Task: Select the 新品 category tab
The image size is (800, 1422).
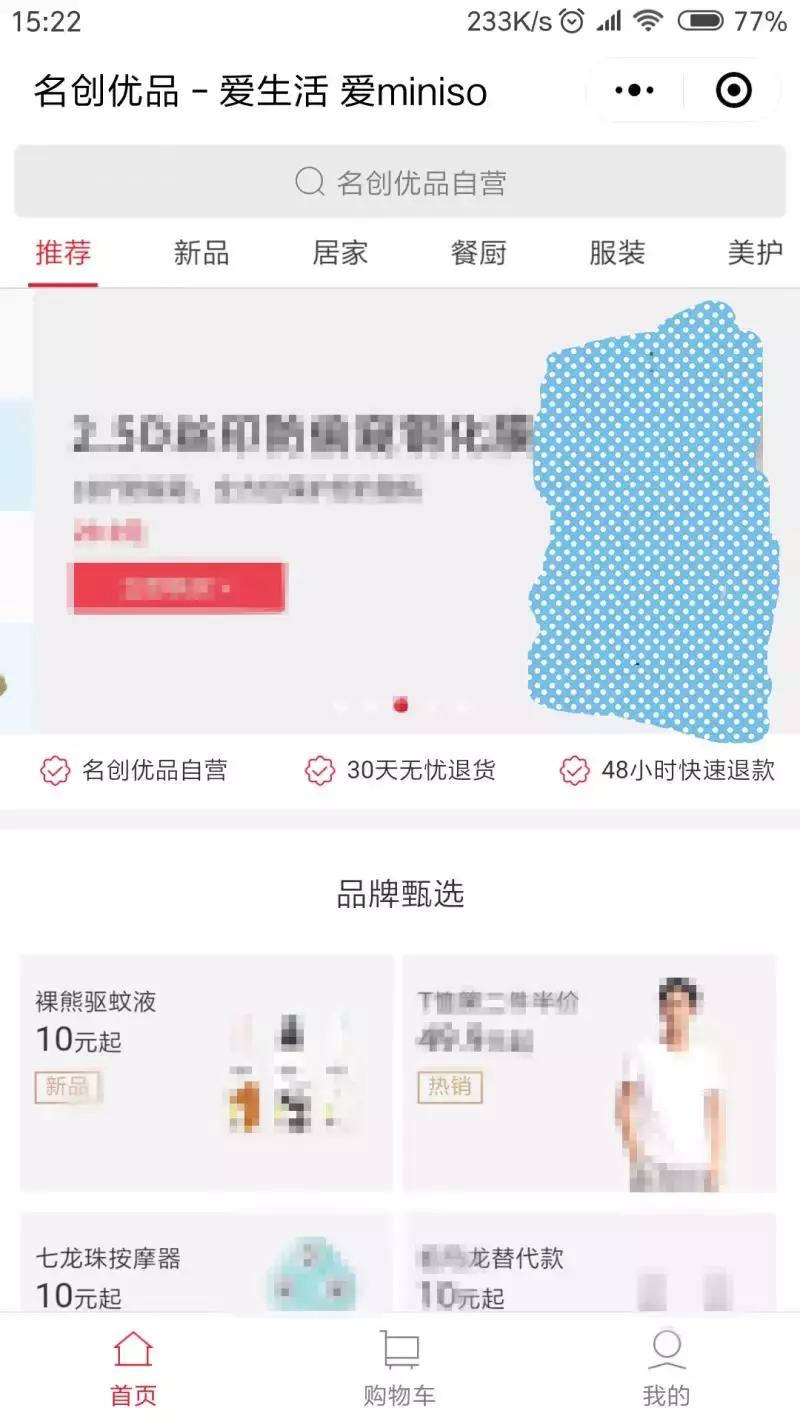Action: click(201, 253)
